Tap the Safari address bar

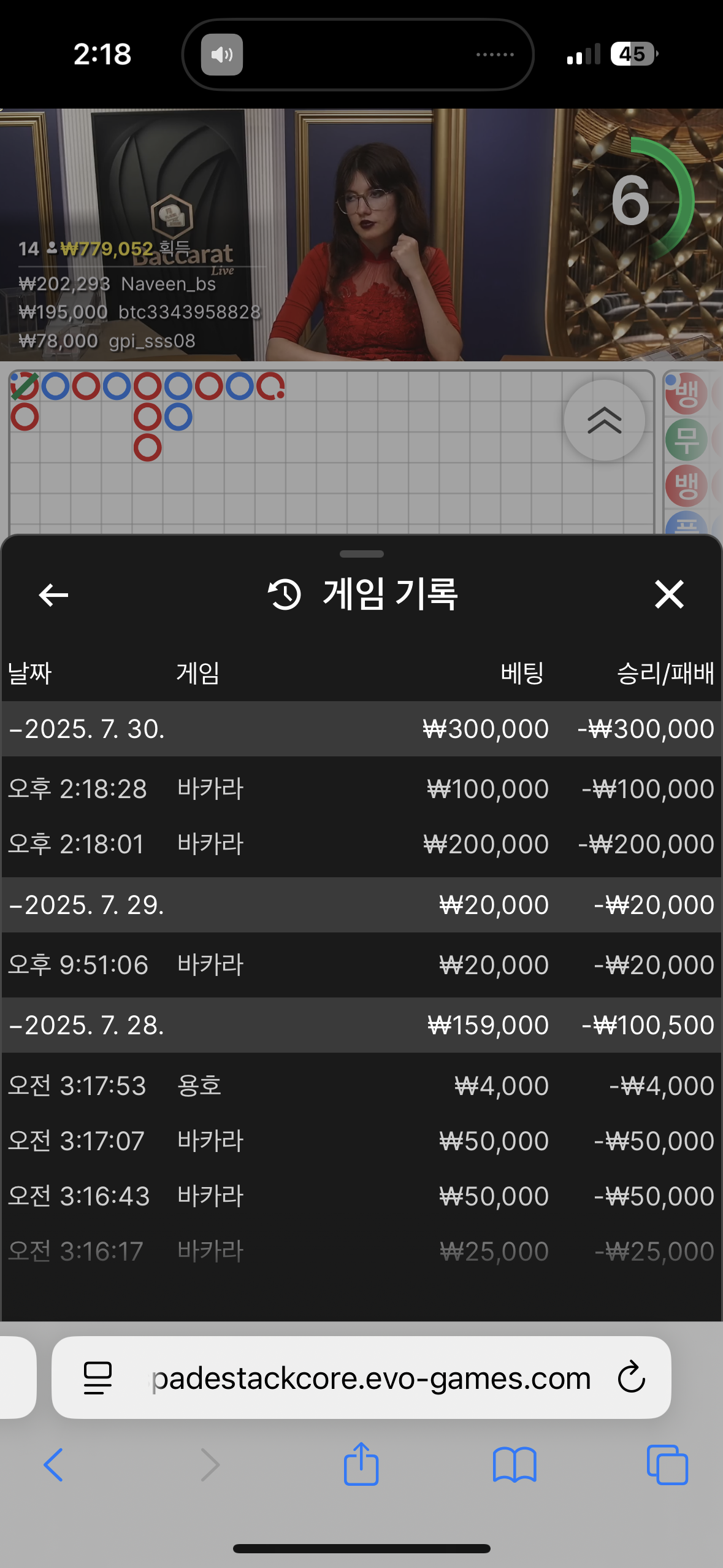coord(370,1378)
